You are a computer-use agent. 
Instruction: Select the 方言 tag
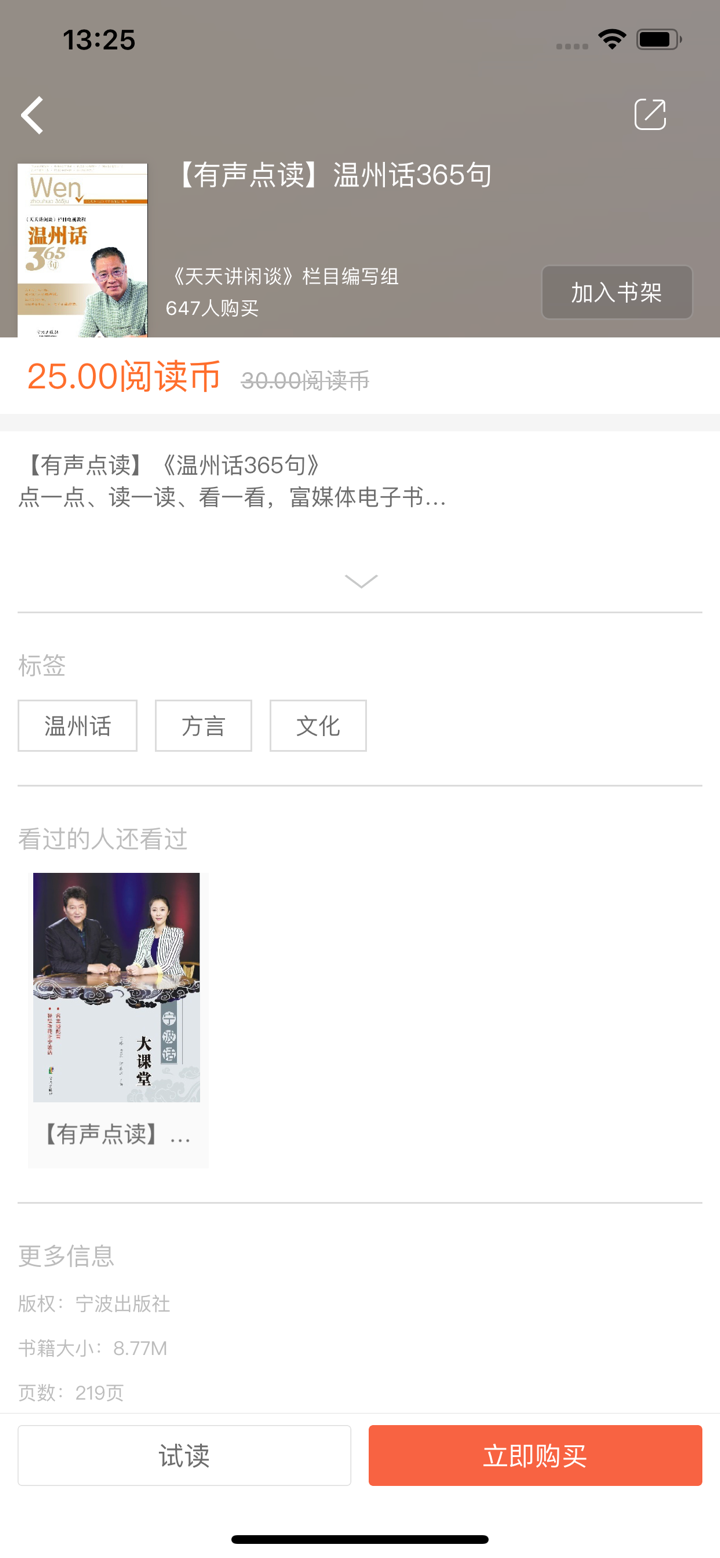click(203, 725)
